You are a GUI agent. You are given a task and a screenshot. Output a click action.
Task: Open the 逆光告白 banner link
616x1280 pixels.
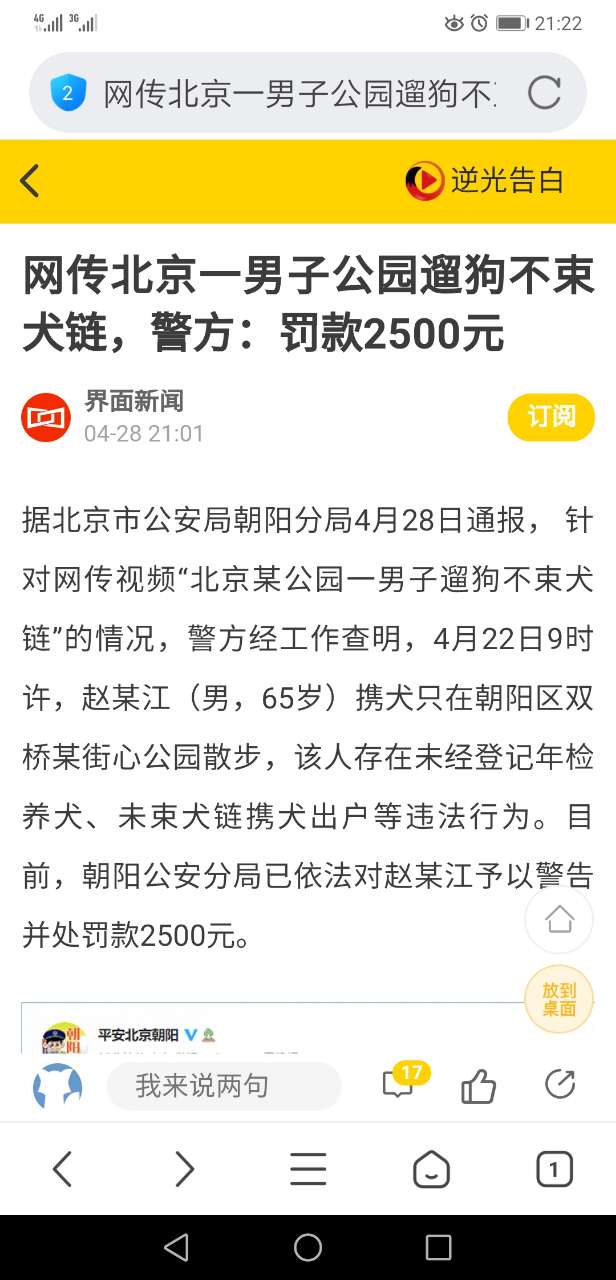pyautogui.click(x=485, y=181)
